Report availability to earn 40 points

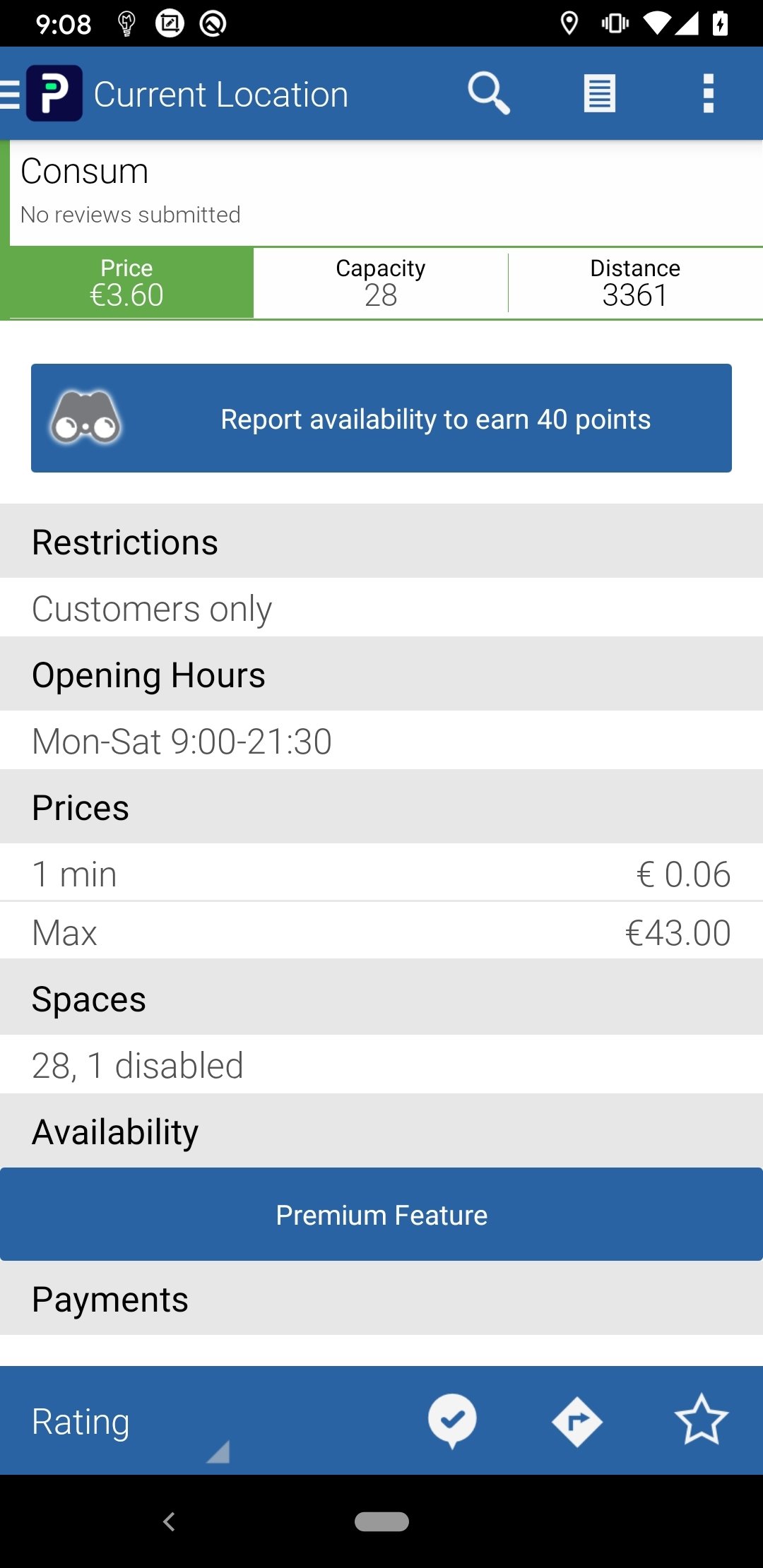(x=381, y=418)
